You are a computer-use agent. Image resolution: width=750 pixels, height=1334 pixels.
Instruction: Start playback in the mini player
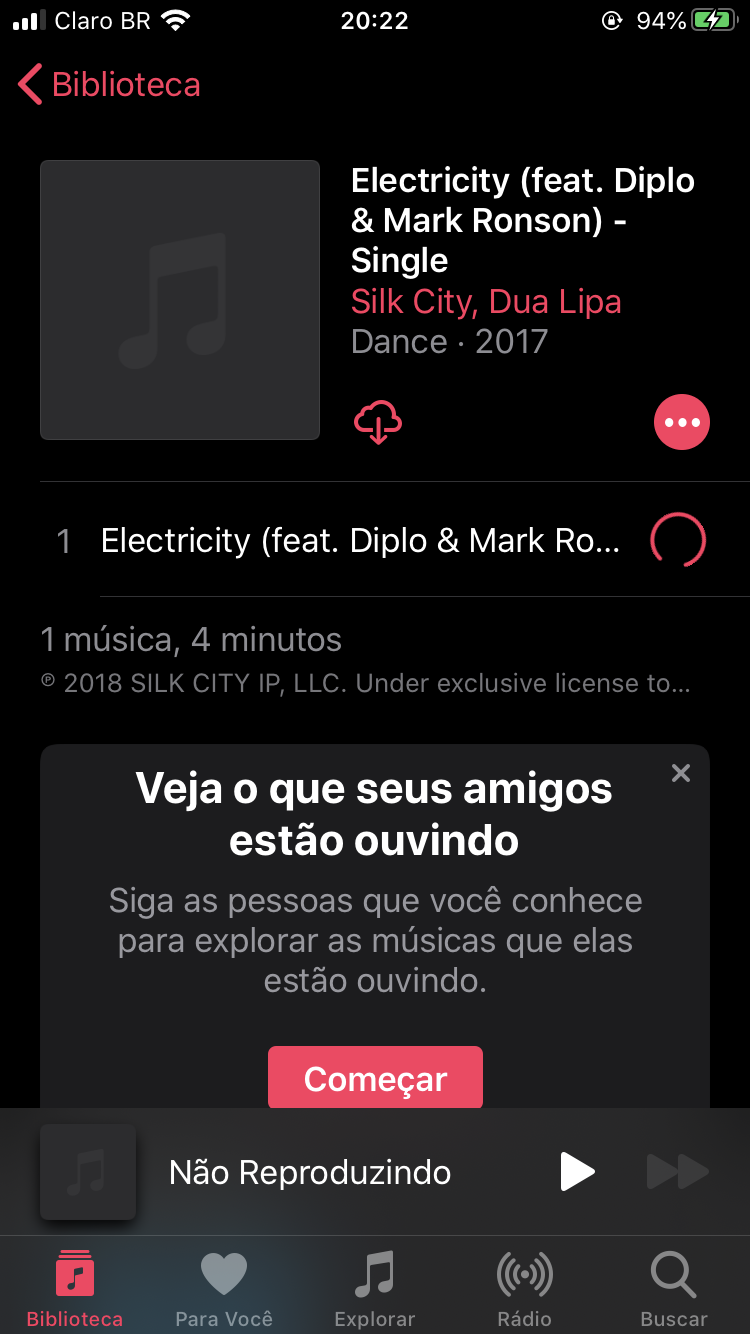(x=577, y=1172)
